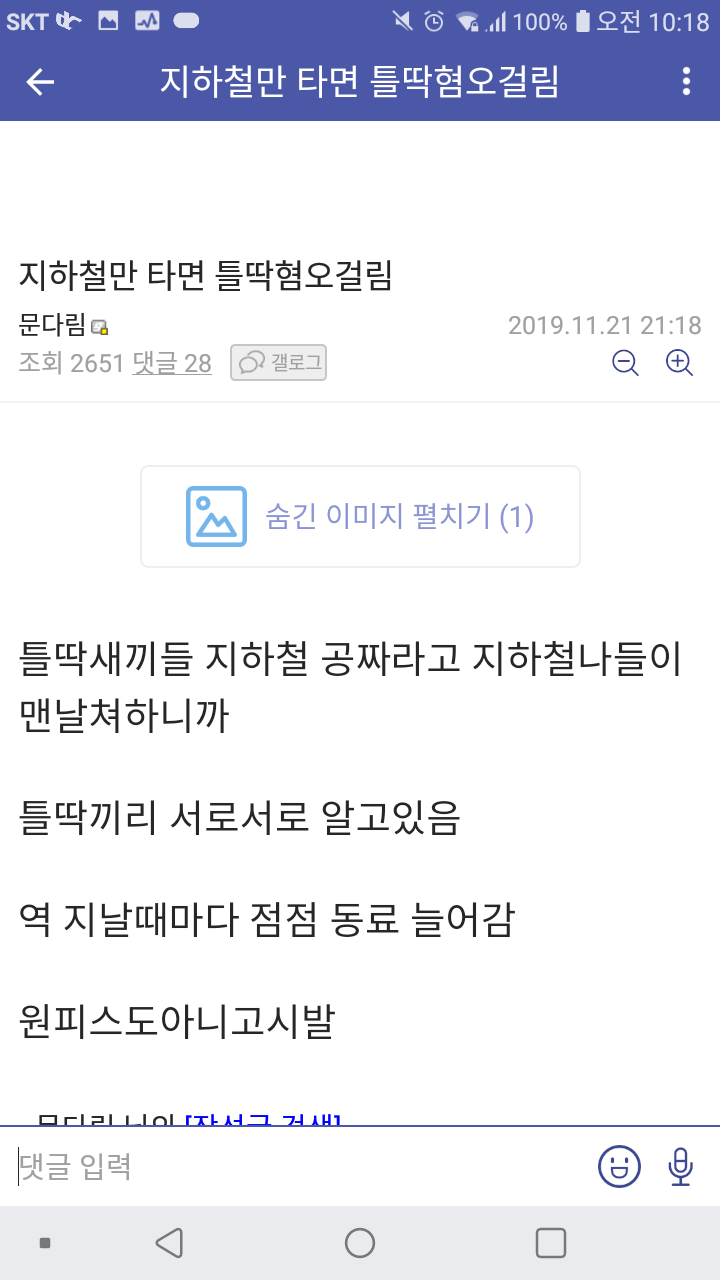Open the overflow menu

(x=686, y=82)
